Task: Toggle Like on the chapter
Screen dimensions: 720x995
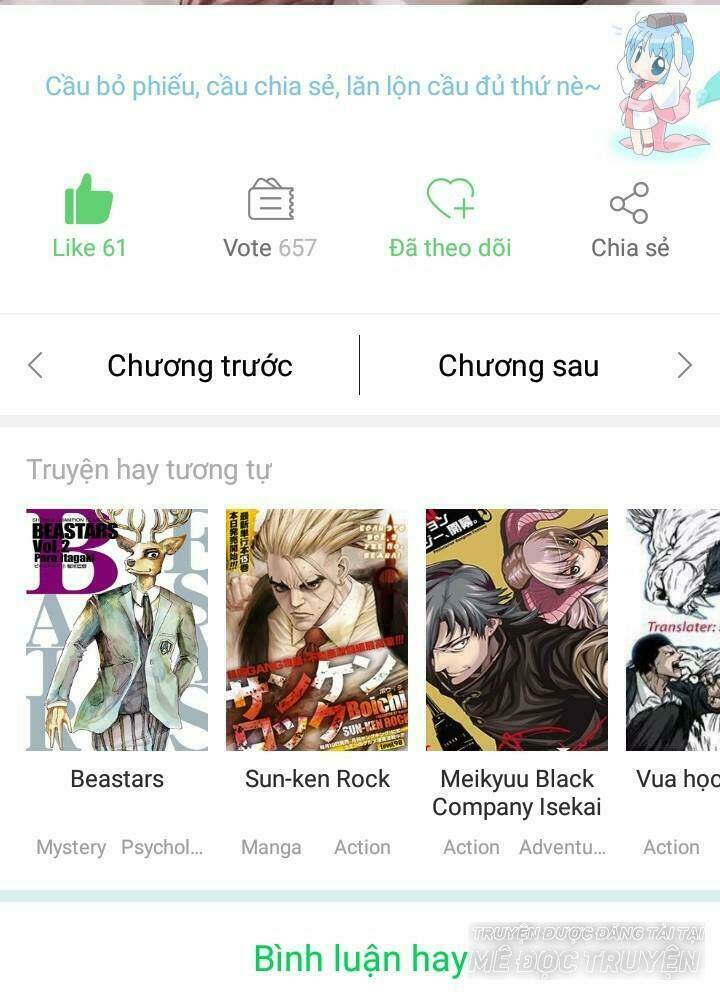Action: click(89, 220)
